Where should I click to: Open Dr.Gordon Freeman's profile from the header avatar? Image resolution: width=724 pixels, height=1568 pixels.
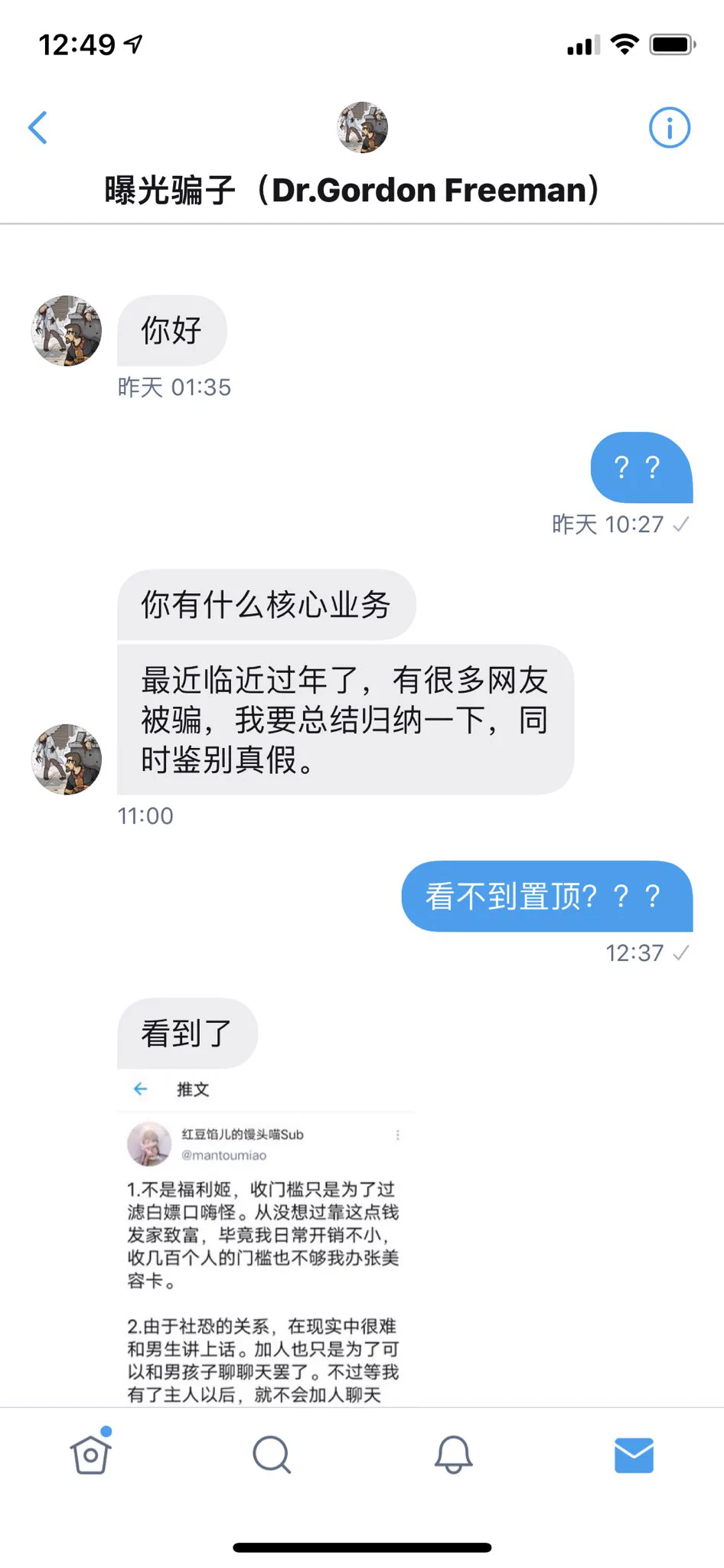362,127
